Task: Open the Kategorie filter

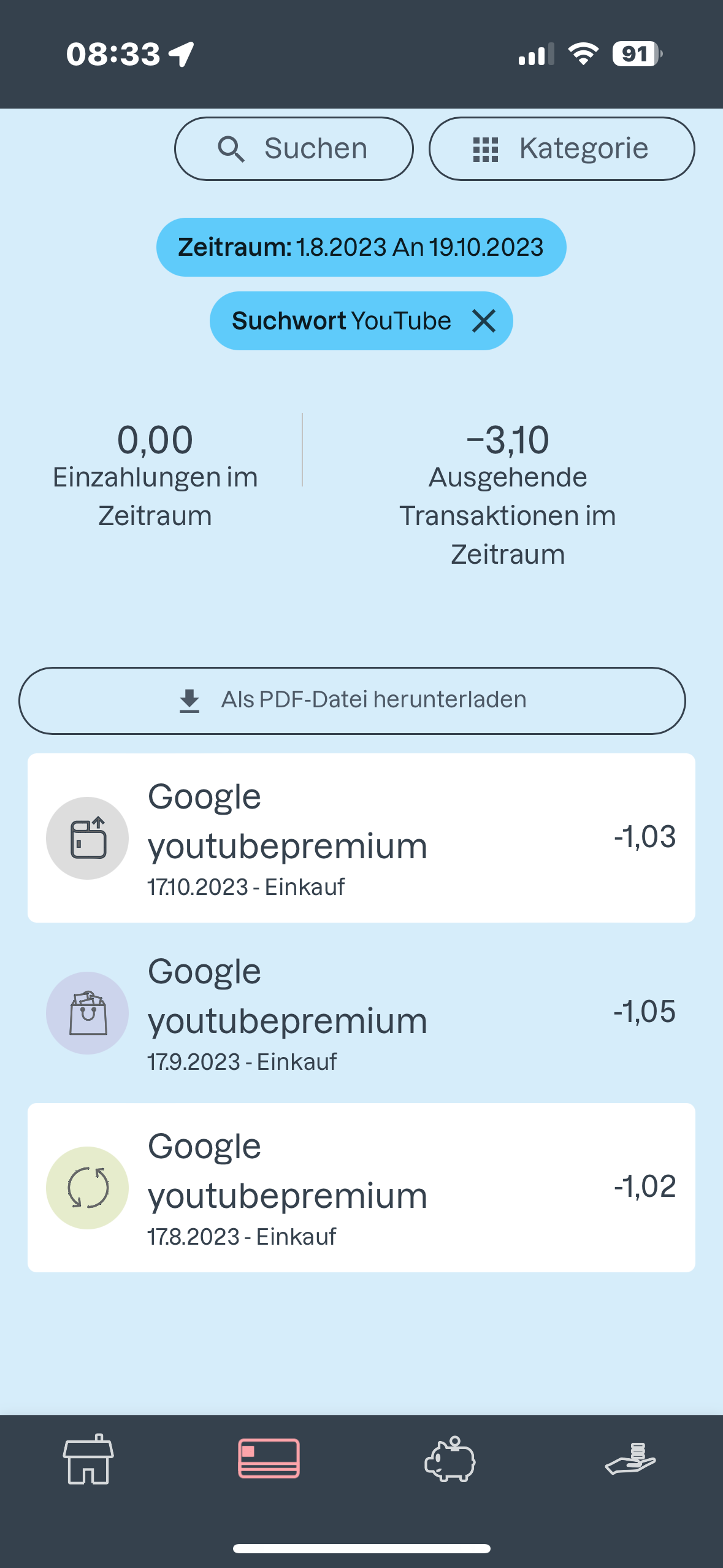Action: coord(561,149)
